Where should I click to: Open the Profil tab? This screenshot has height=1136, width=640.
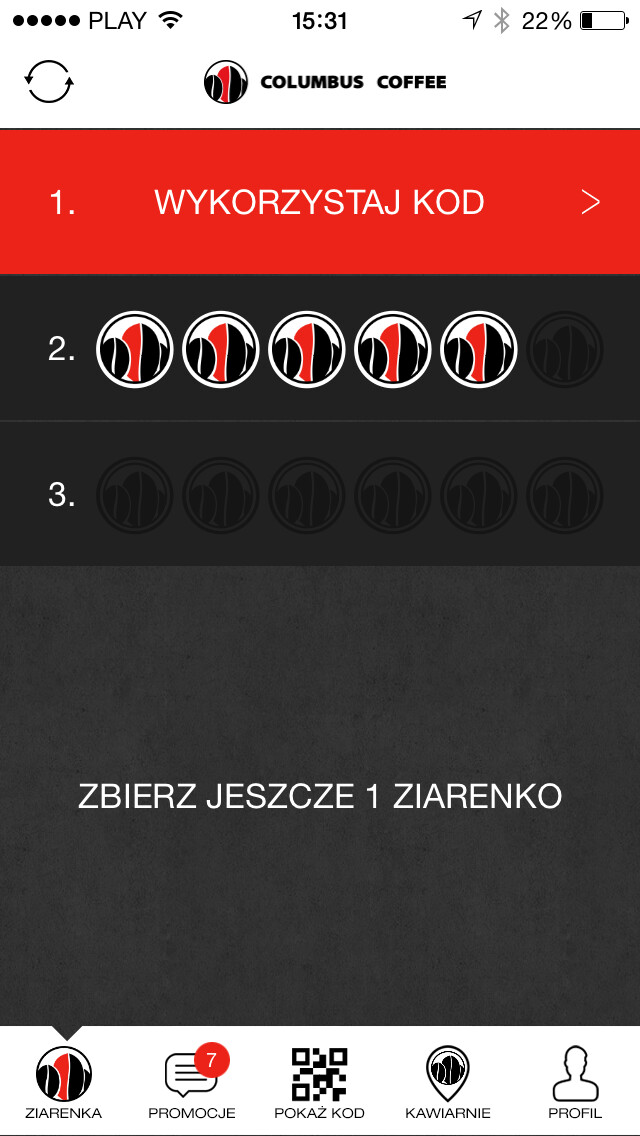575,1082
